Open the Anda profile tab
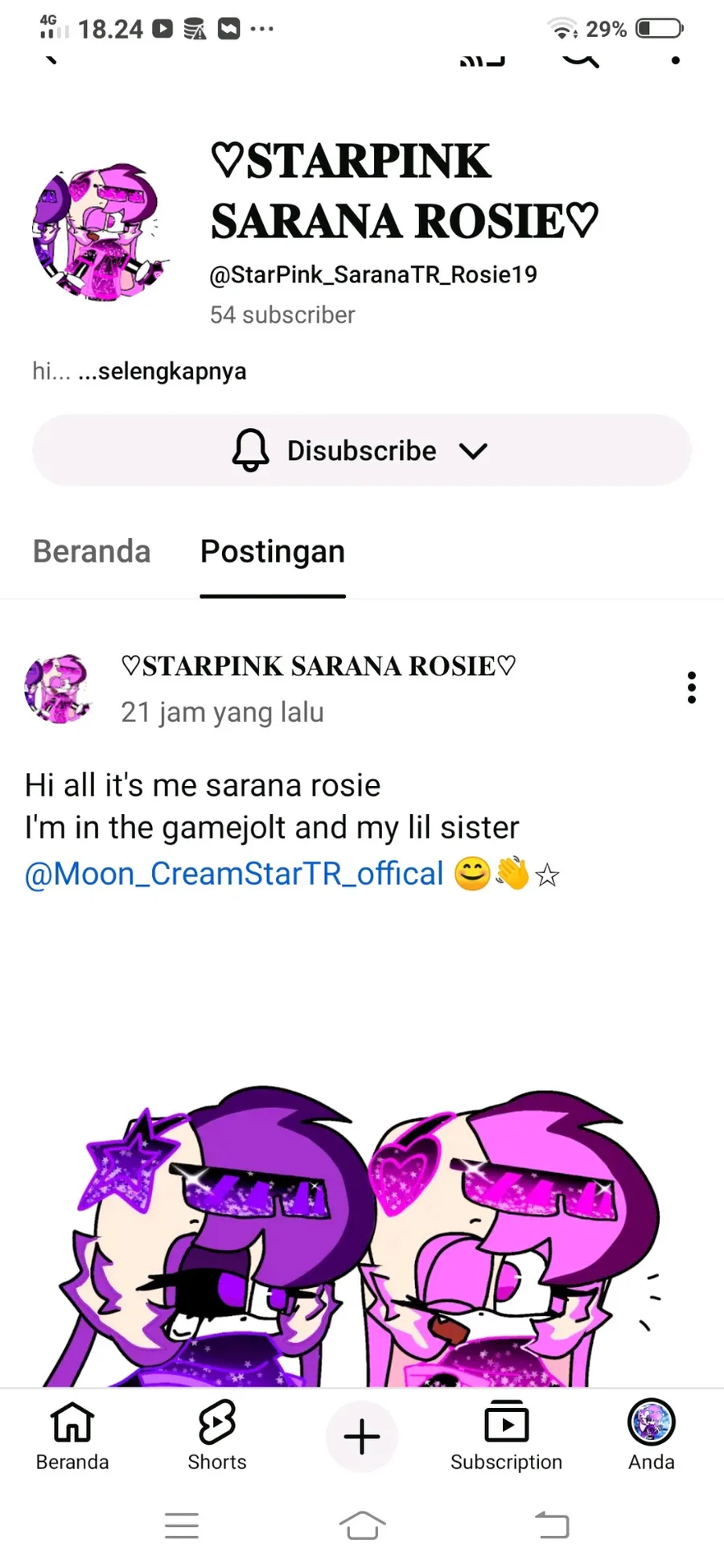The height and width of the screenshot is (1568, 724). click(x=651, y=1437)
